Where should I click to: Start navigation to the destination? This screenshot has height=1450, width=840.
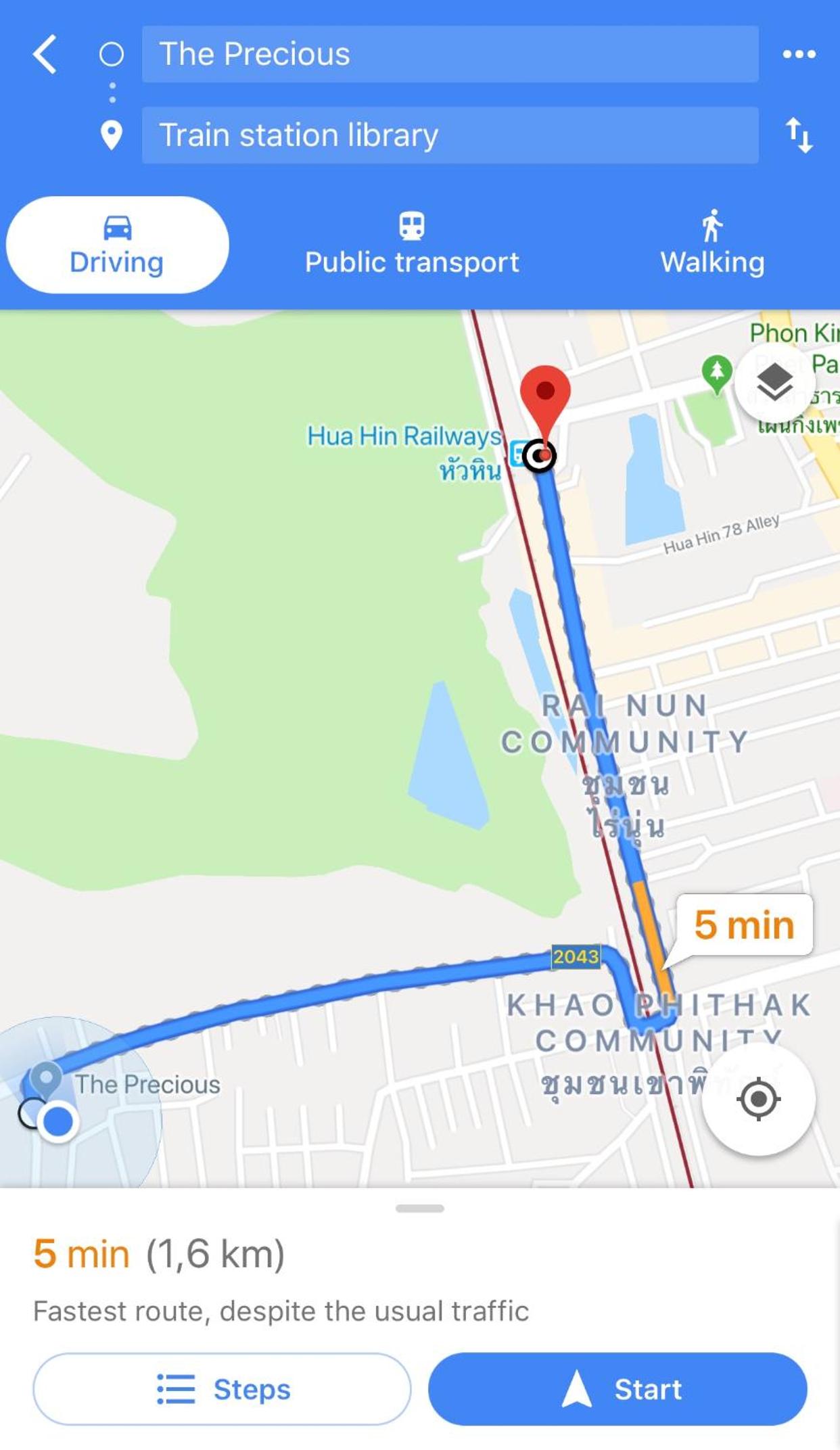[x=617, y=1389]
